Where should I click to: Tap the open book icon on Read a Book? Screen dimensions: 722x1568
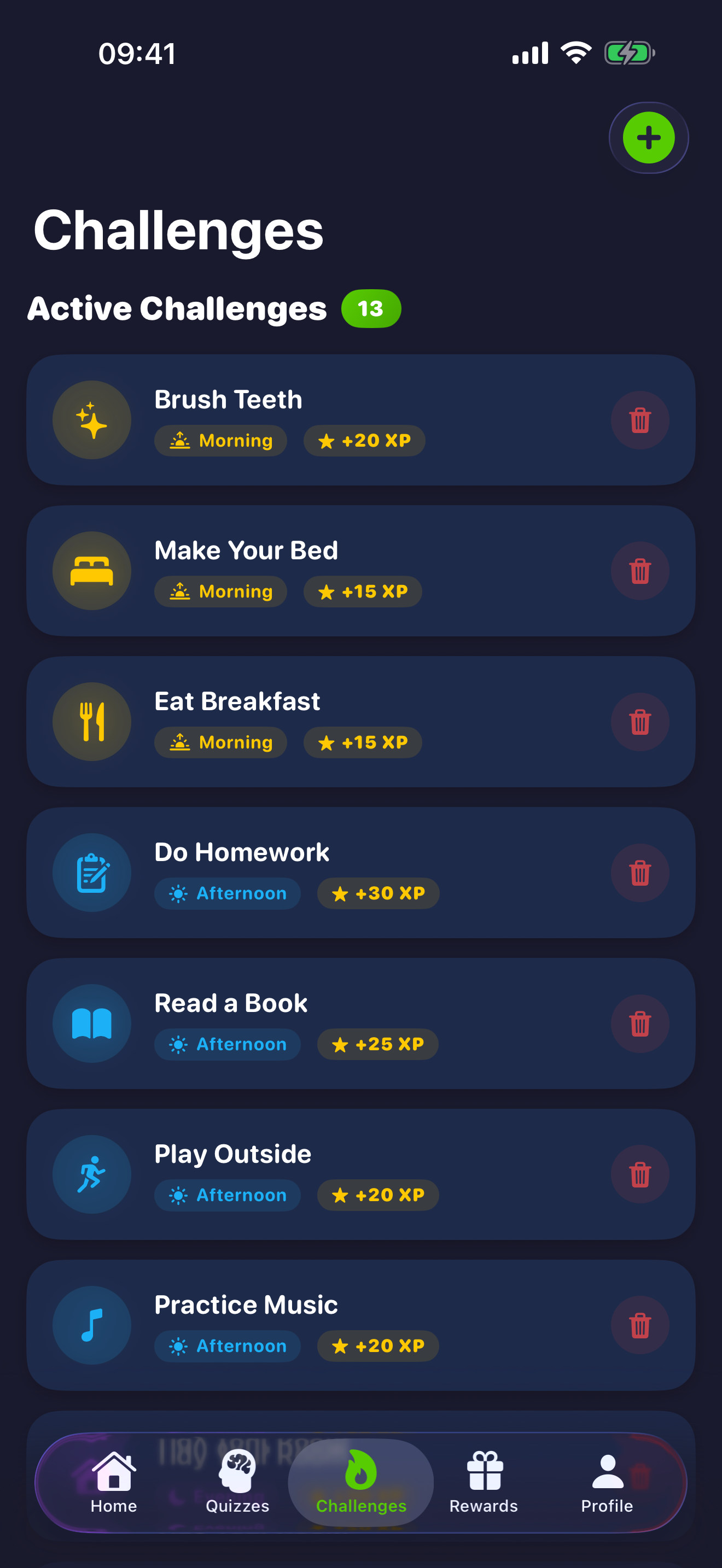coord(91,1023)
